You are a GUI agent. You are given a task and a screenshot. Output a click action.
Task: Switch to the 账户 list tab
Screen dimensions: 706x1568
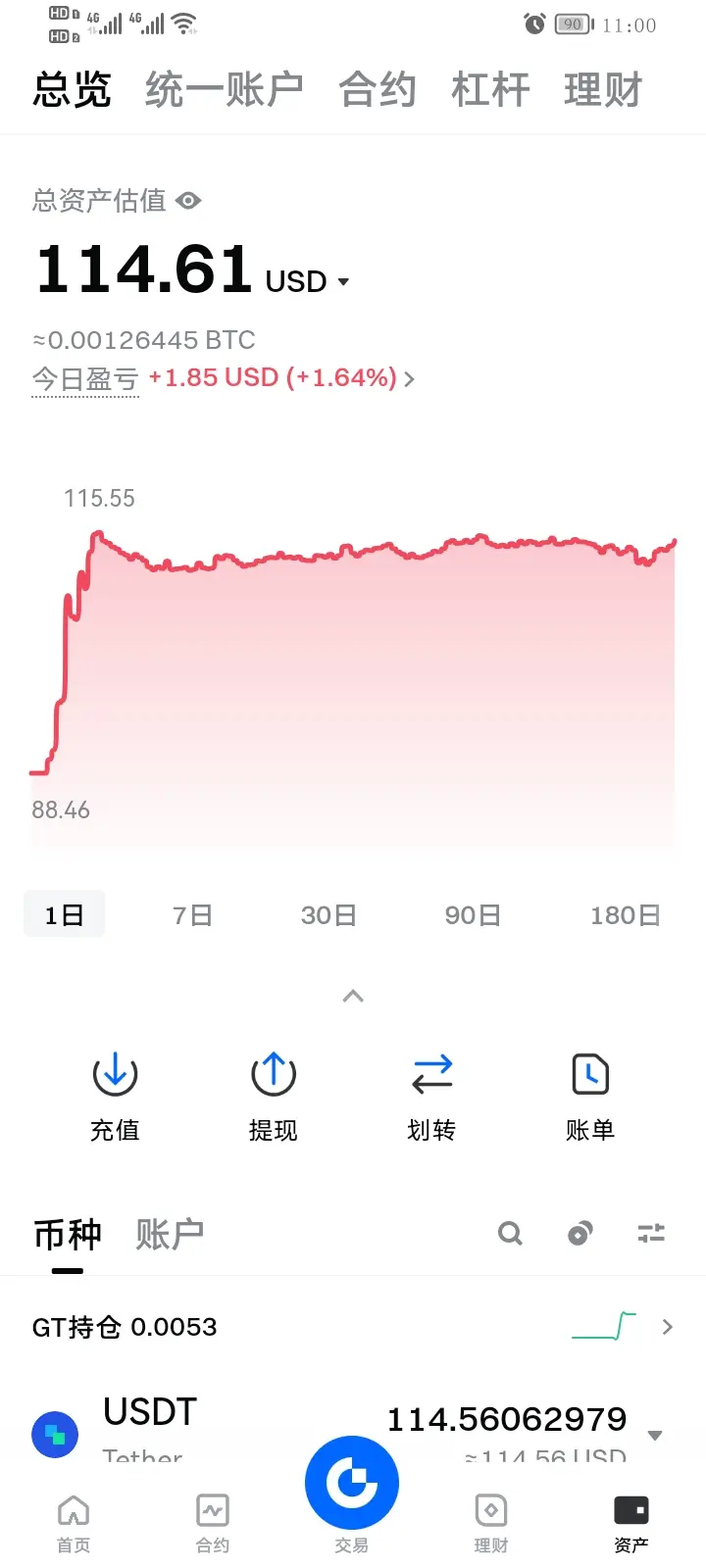[x=170, y=1234]
